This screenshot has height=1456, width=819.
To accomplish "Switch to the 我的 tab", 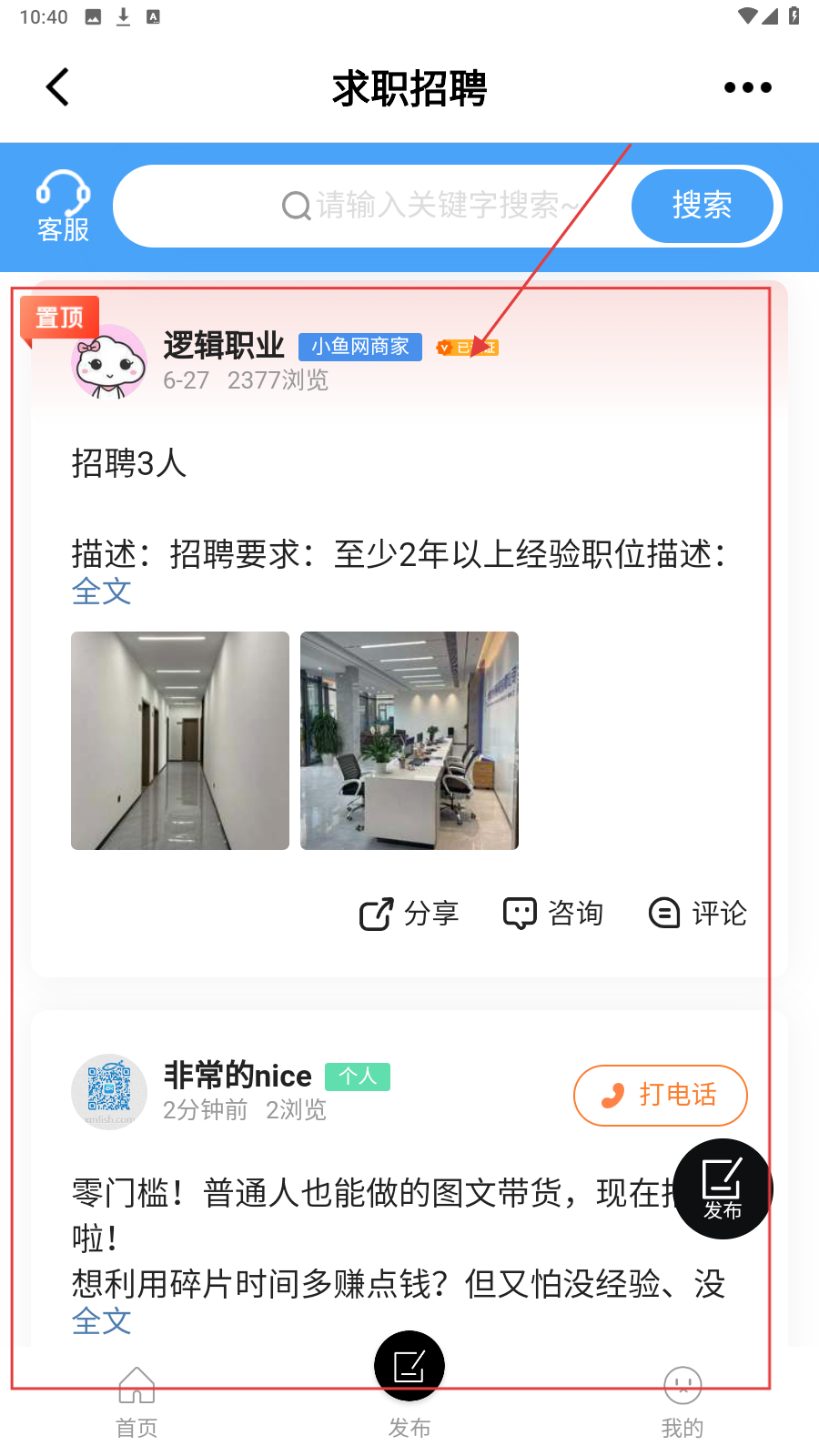I will click(682, 1403).
